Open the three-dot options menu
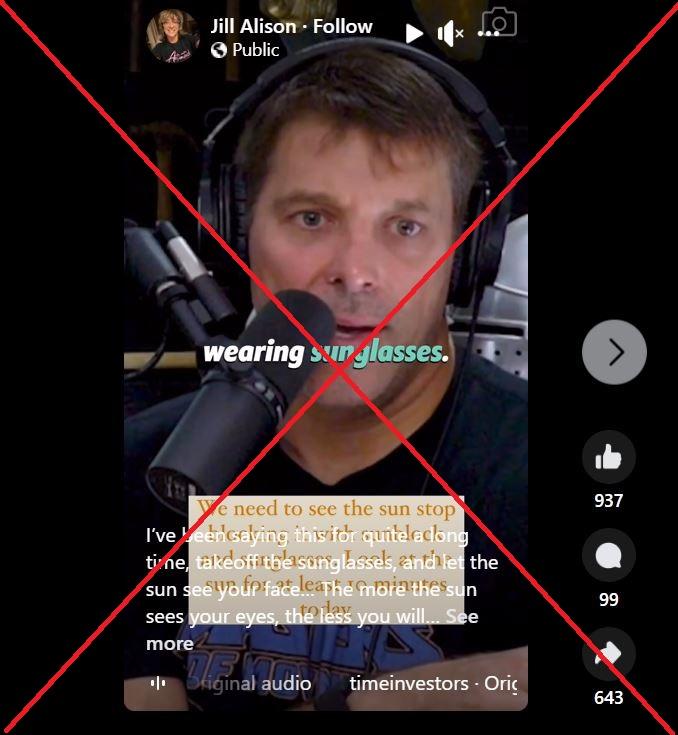Viewport: 678px width, 735px height. tap(488, 33)
